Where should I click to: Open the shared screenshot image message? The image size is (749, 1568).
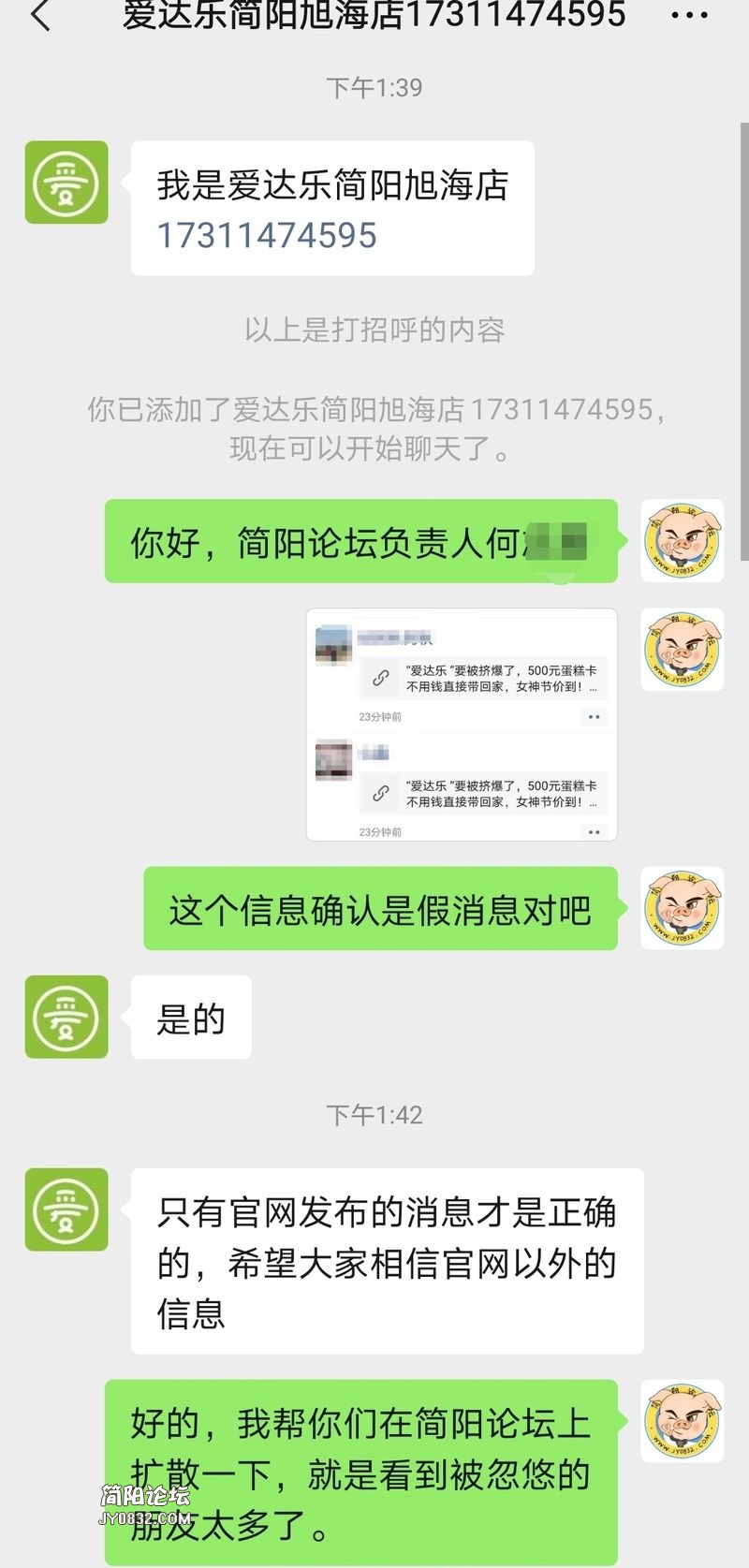(462, 725)
